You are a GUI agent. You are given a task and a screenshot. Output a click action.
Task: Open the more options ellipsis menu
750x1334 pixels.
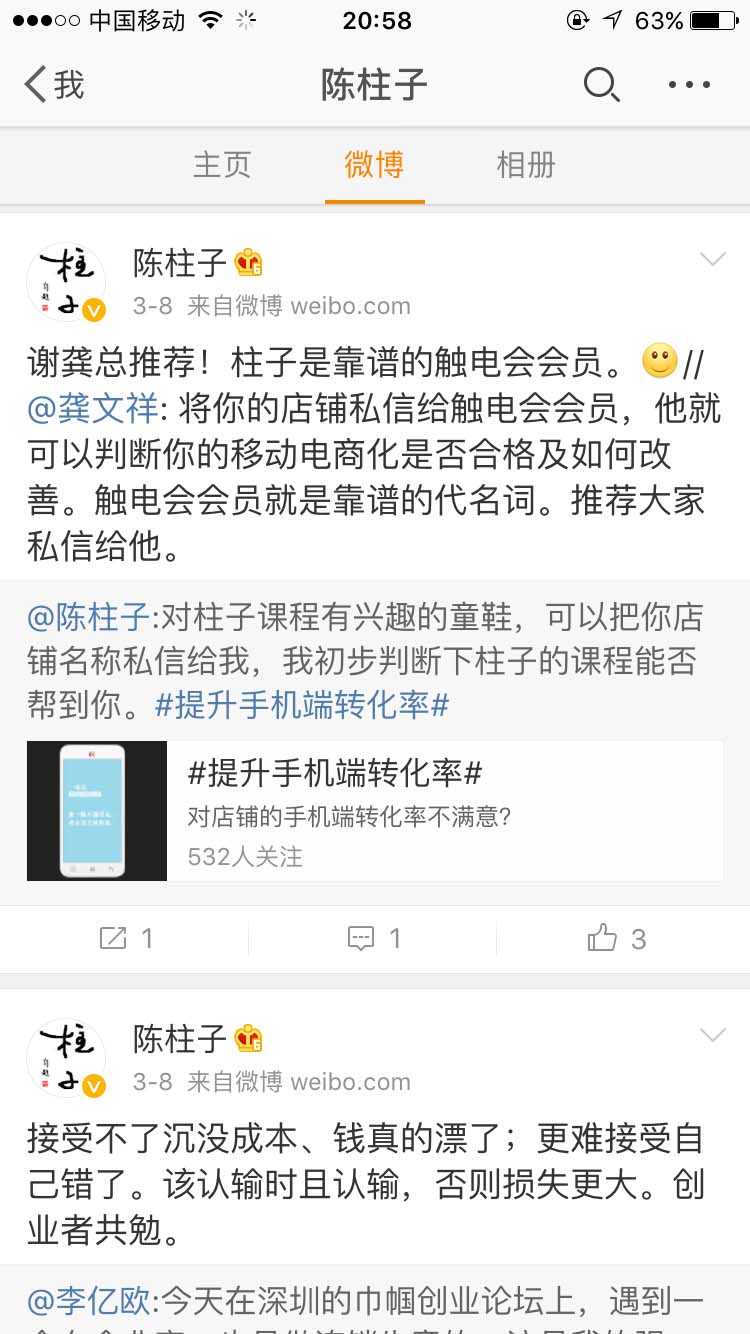(688, 85)
